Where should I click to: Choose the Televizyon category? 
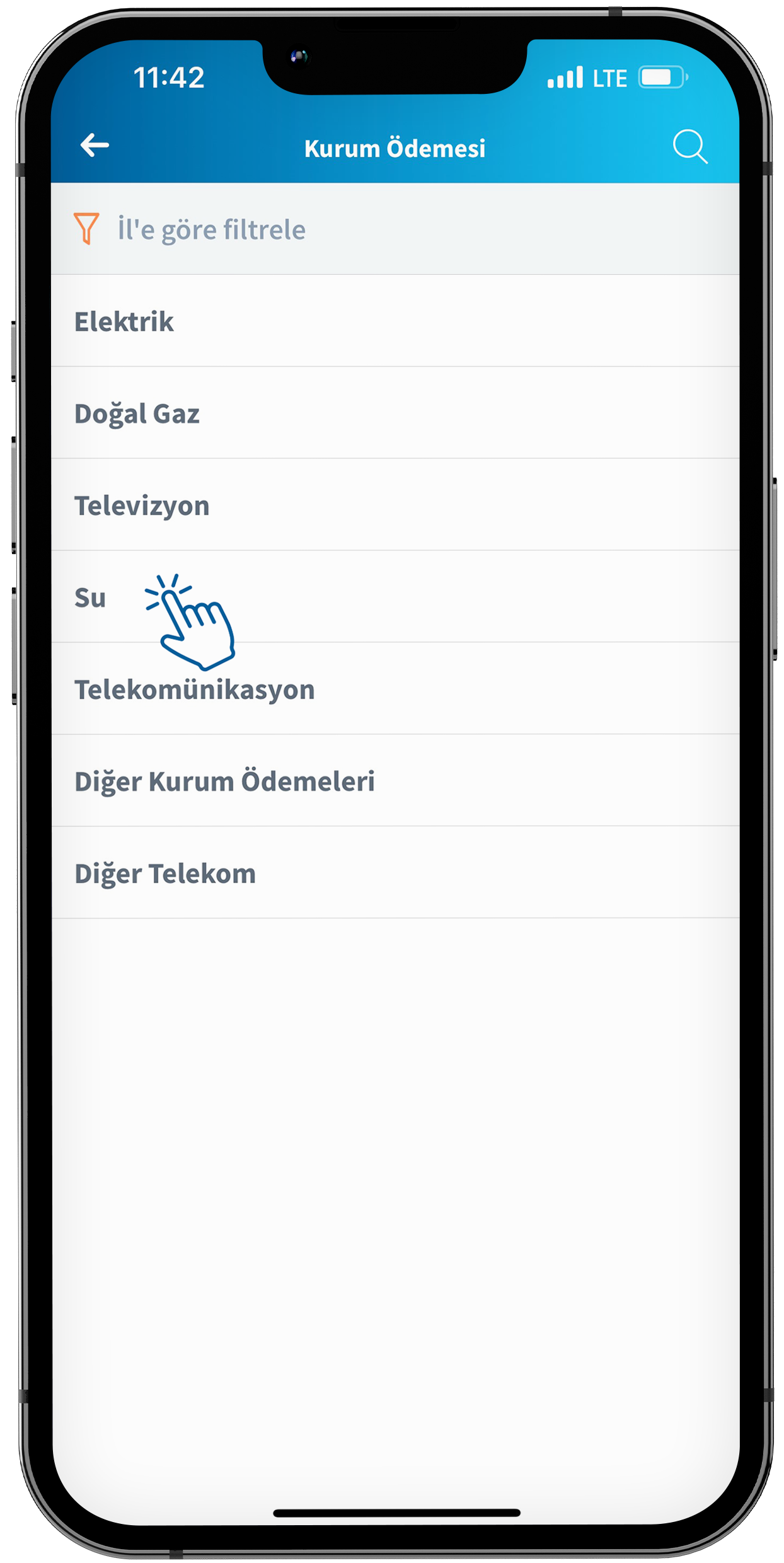pos(142,505)
